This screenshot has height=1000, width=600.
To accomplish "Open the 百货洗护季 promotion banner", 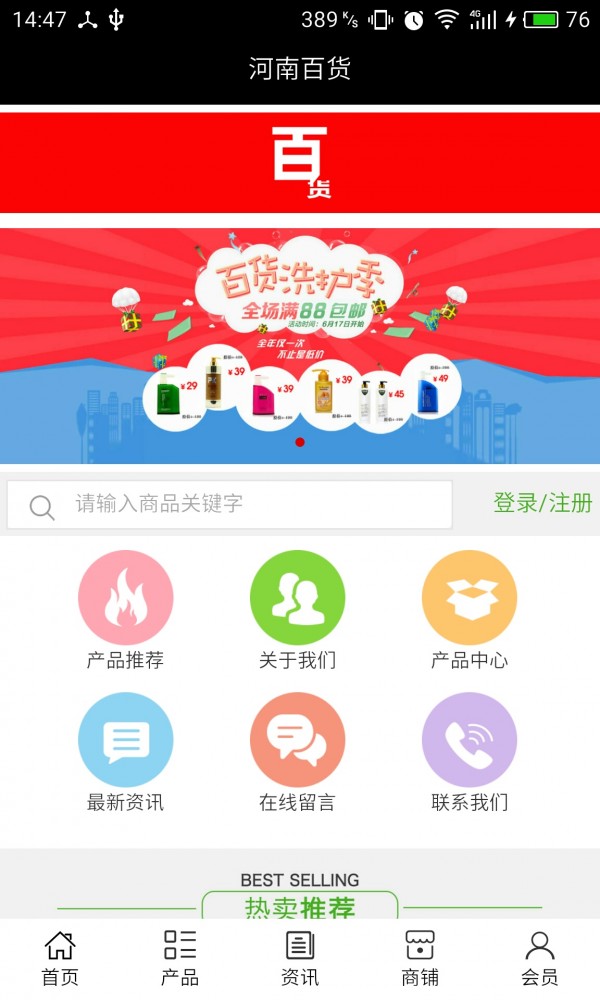I will pos(300,345).
